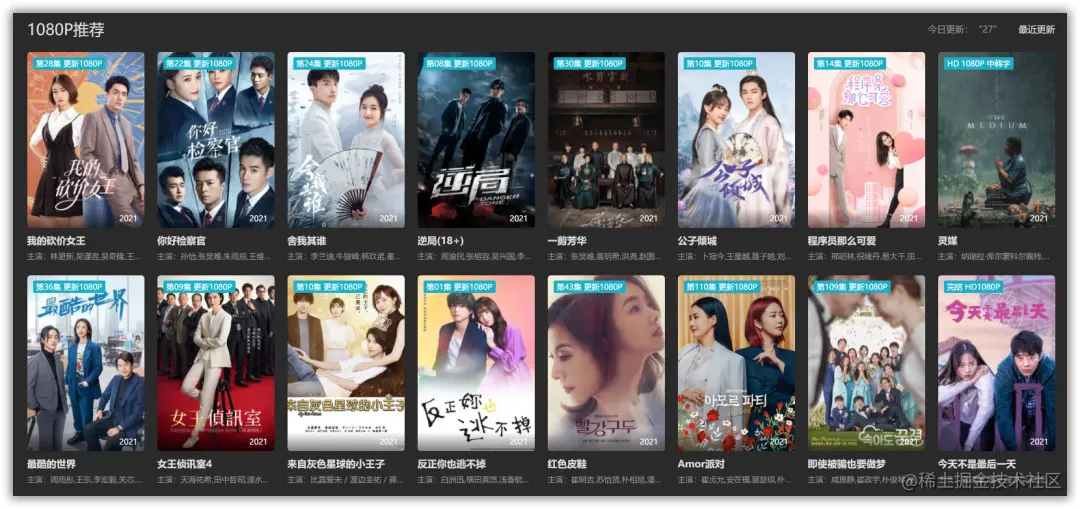Open the 灵媒 movie card

[x=996, y=140]
